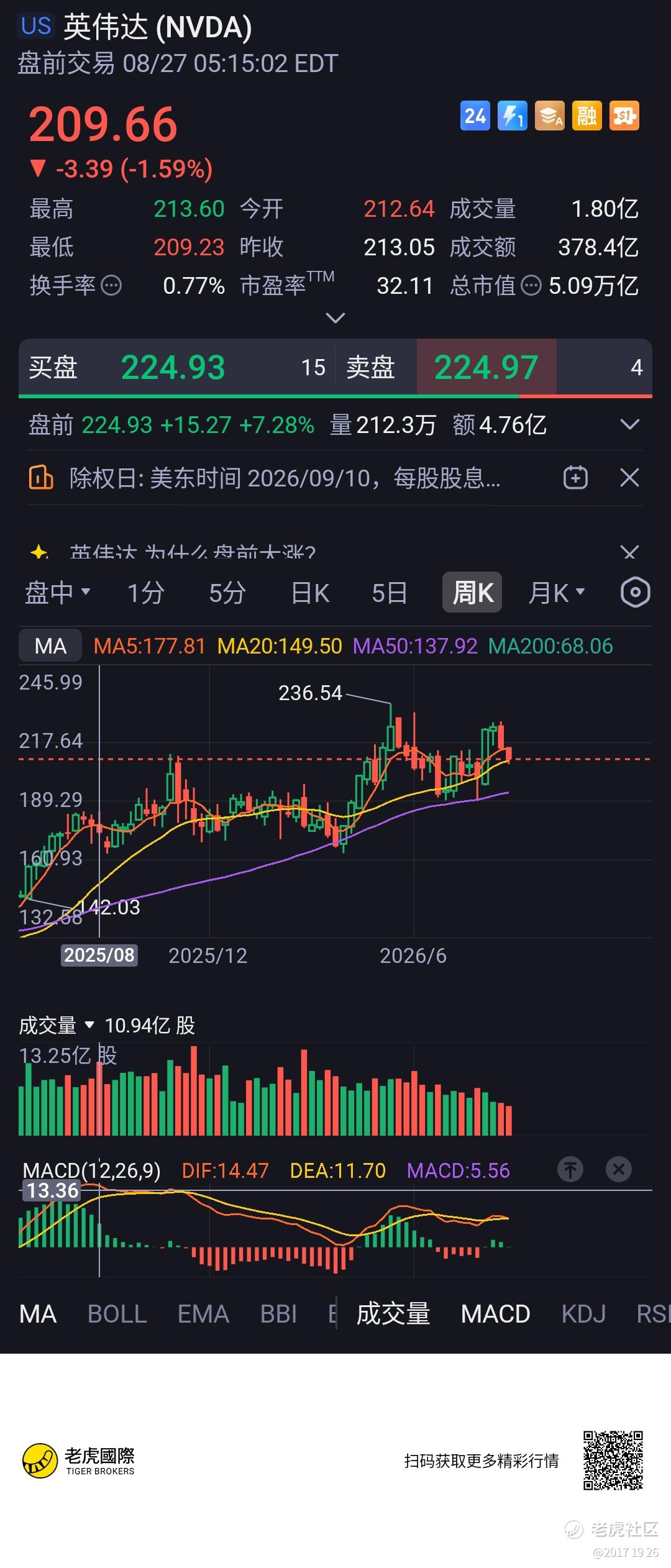Expand more quote details chevron
671x1568 pixels.
click(x=335, y=318)
